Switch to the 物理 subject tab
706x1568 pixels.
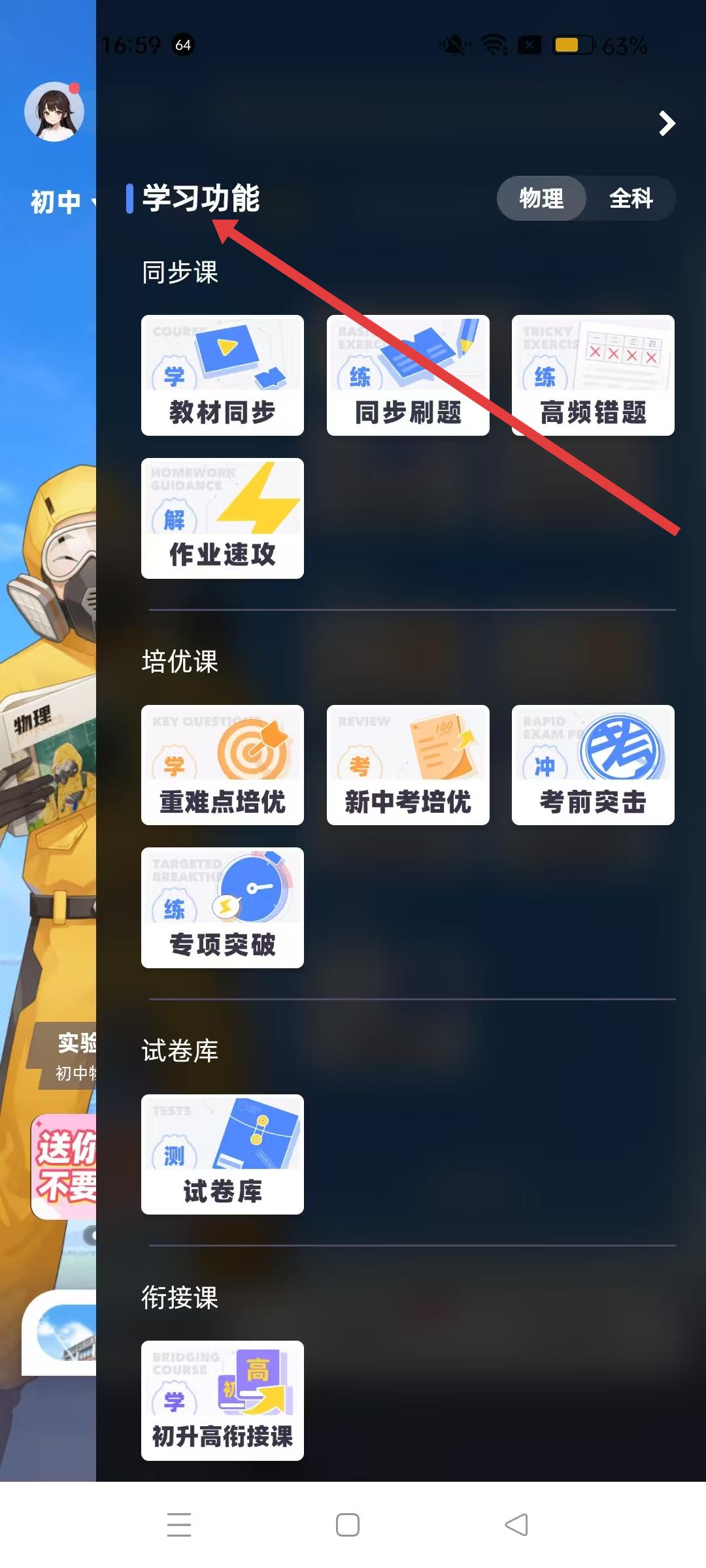point(541,198)
